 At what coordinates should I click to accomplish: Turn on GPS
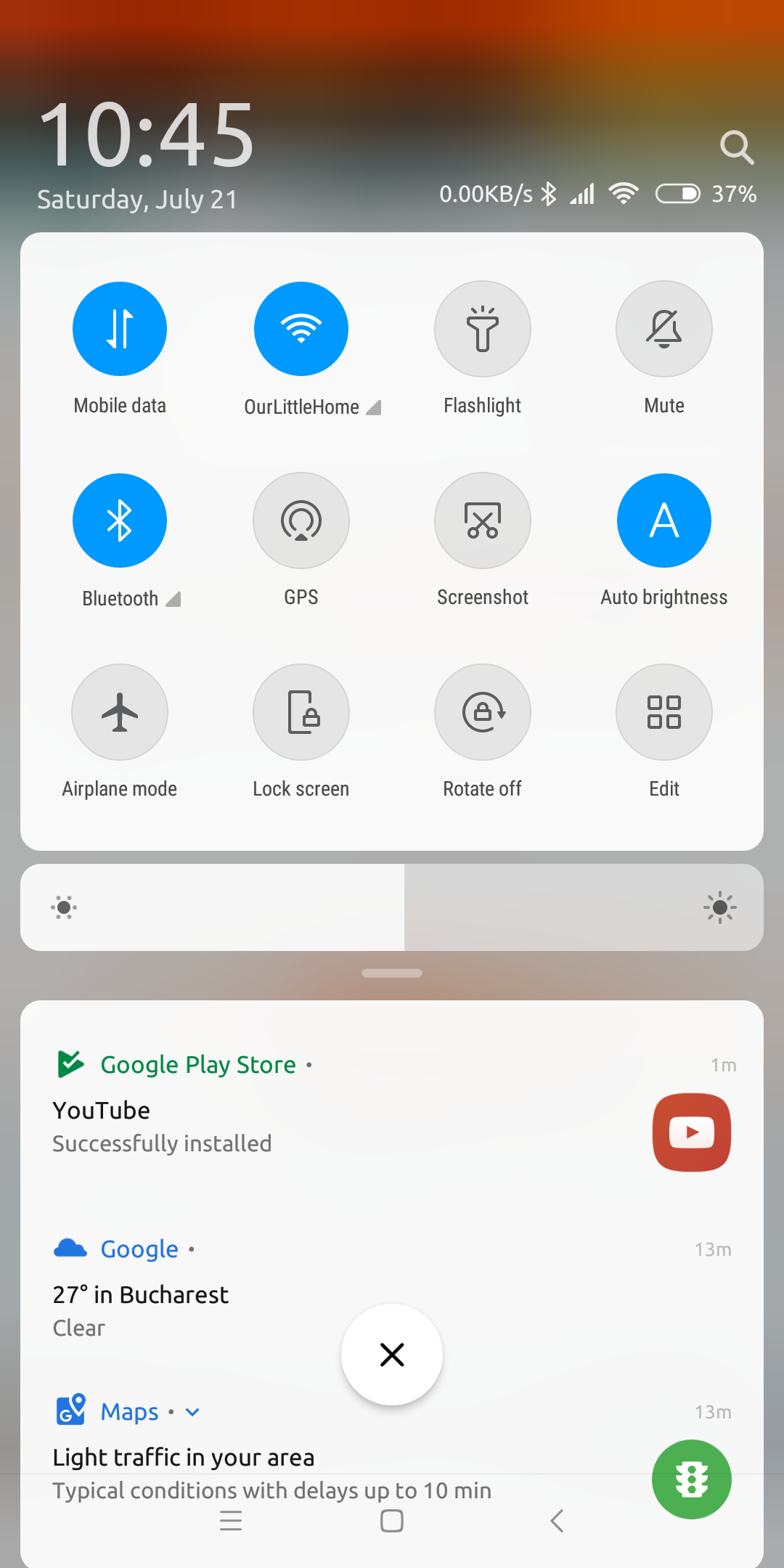[x=301, y=520]
